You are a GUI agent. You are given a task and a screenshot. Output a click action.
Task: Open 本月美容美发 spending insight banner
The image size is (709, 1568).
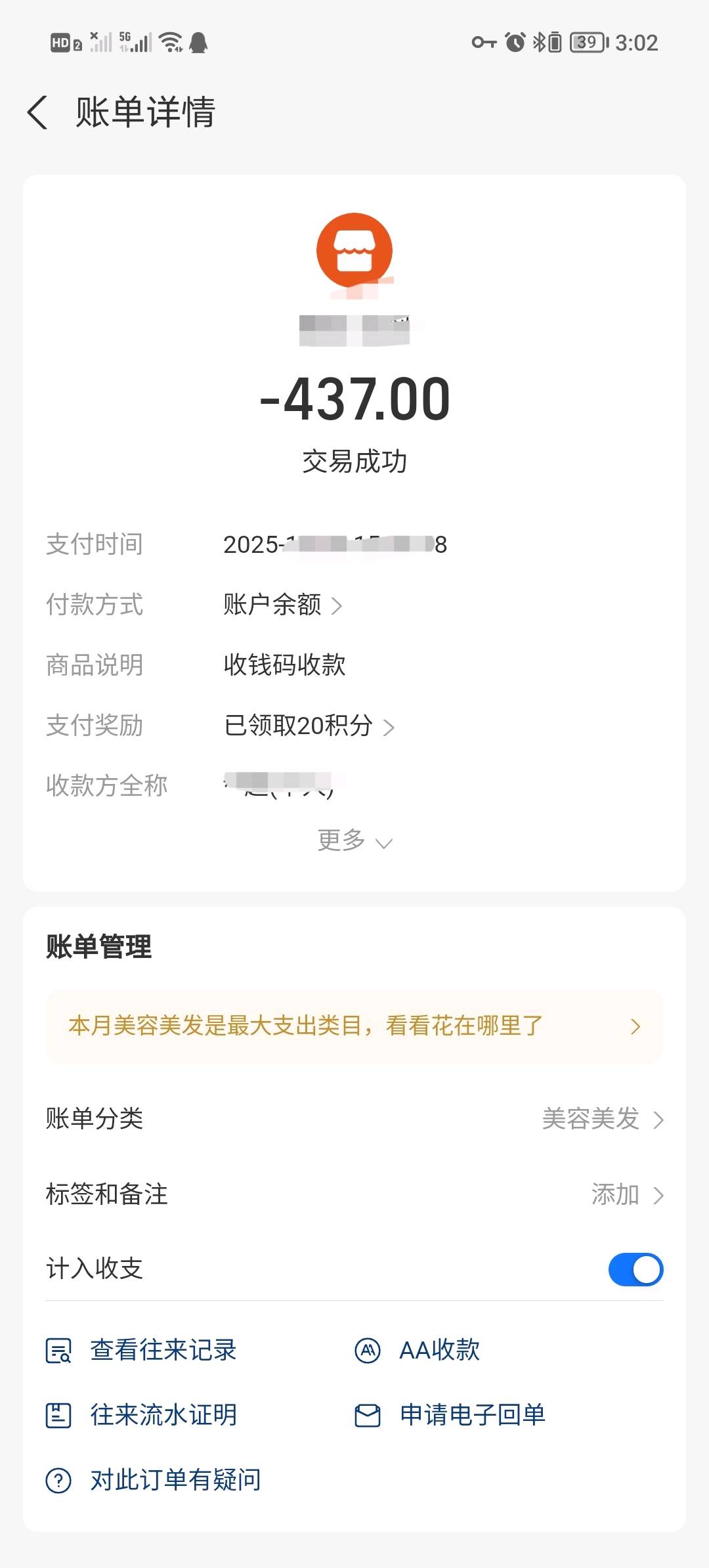[354, 1026]
